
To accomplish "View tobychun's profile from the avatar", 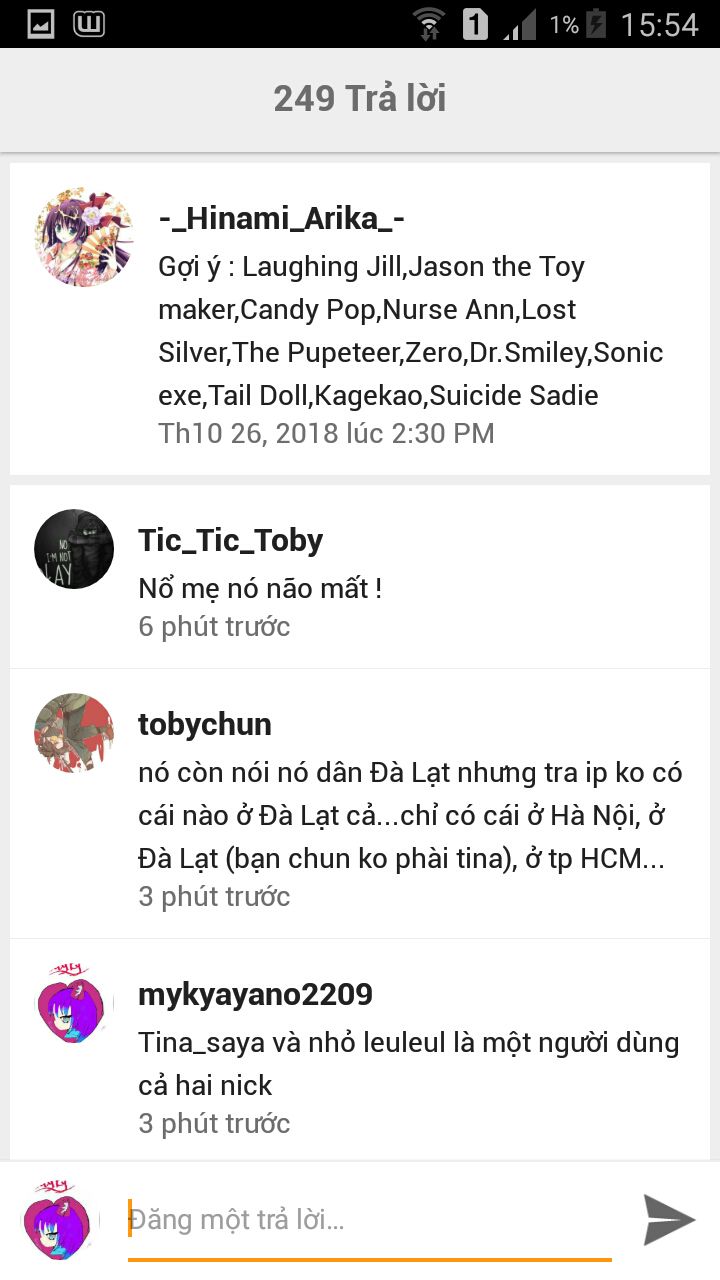I will pos(74,733).
